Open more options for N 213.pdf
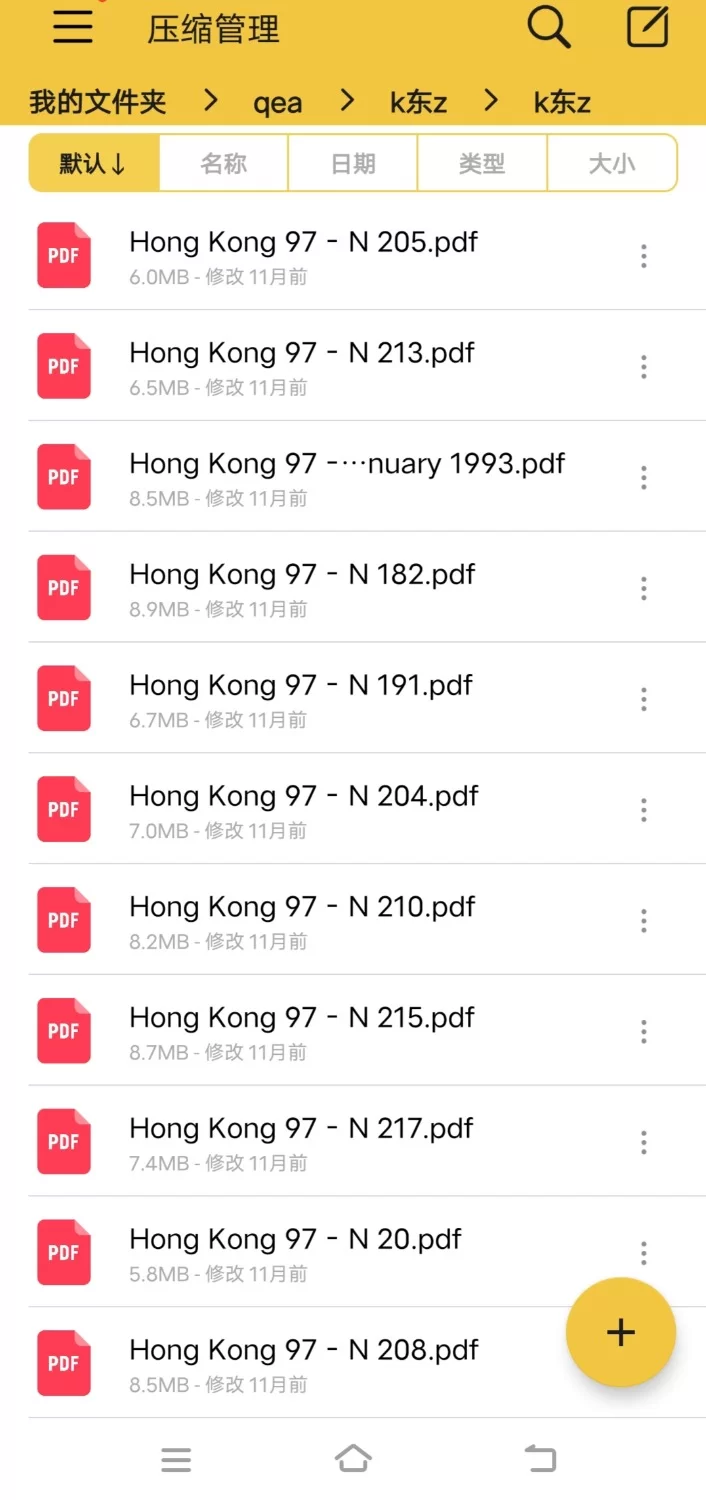 click(x=644, y=367)
